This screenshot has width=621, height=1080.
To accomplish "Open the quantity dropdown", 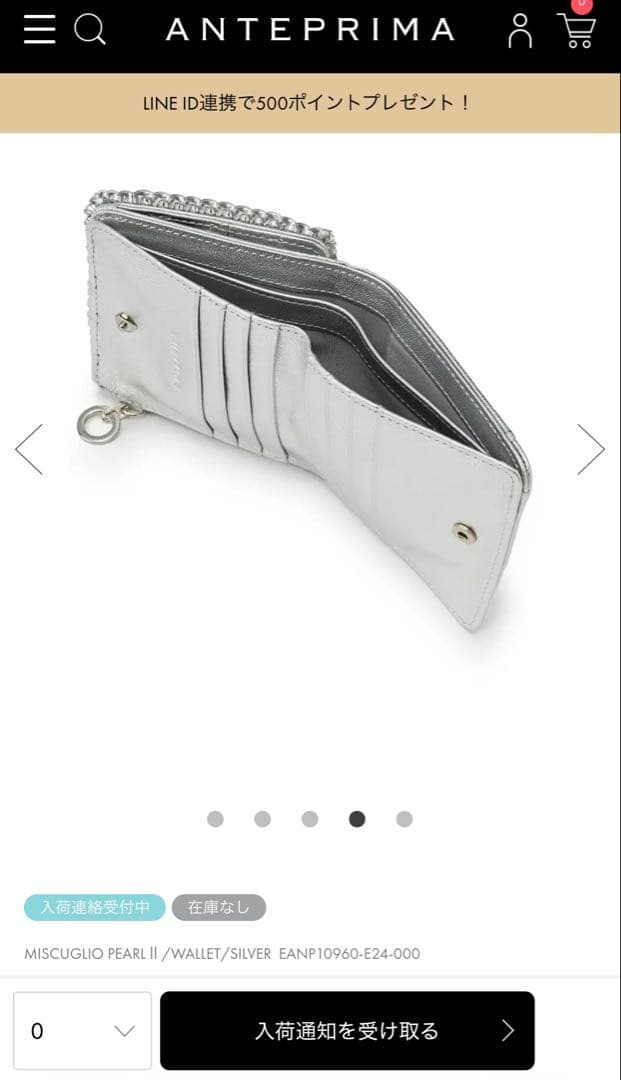I will point(82,1031).
